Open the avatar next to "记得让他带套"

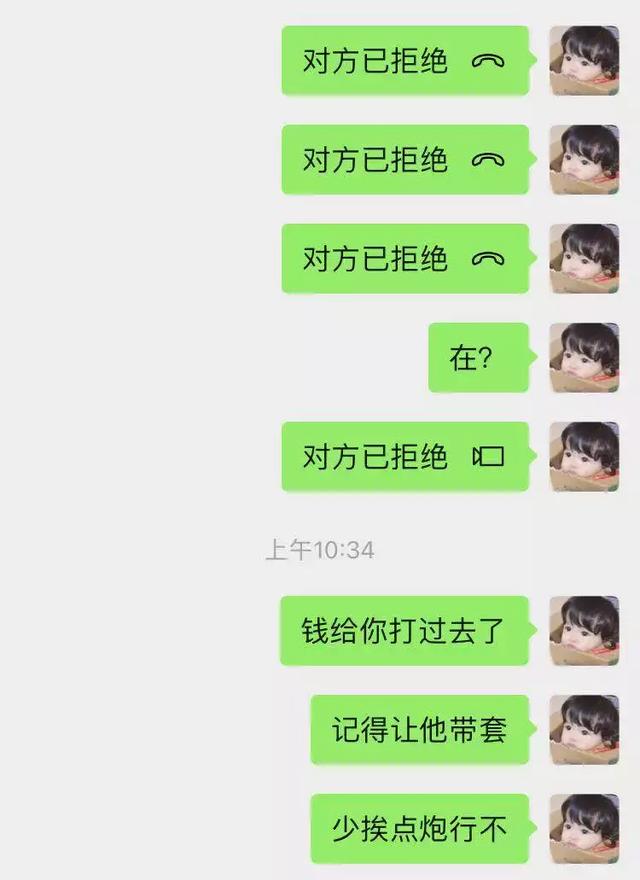coord(584,730)
